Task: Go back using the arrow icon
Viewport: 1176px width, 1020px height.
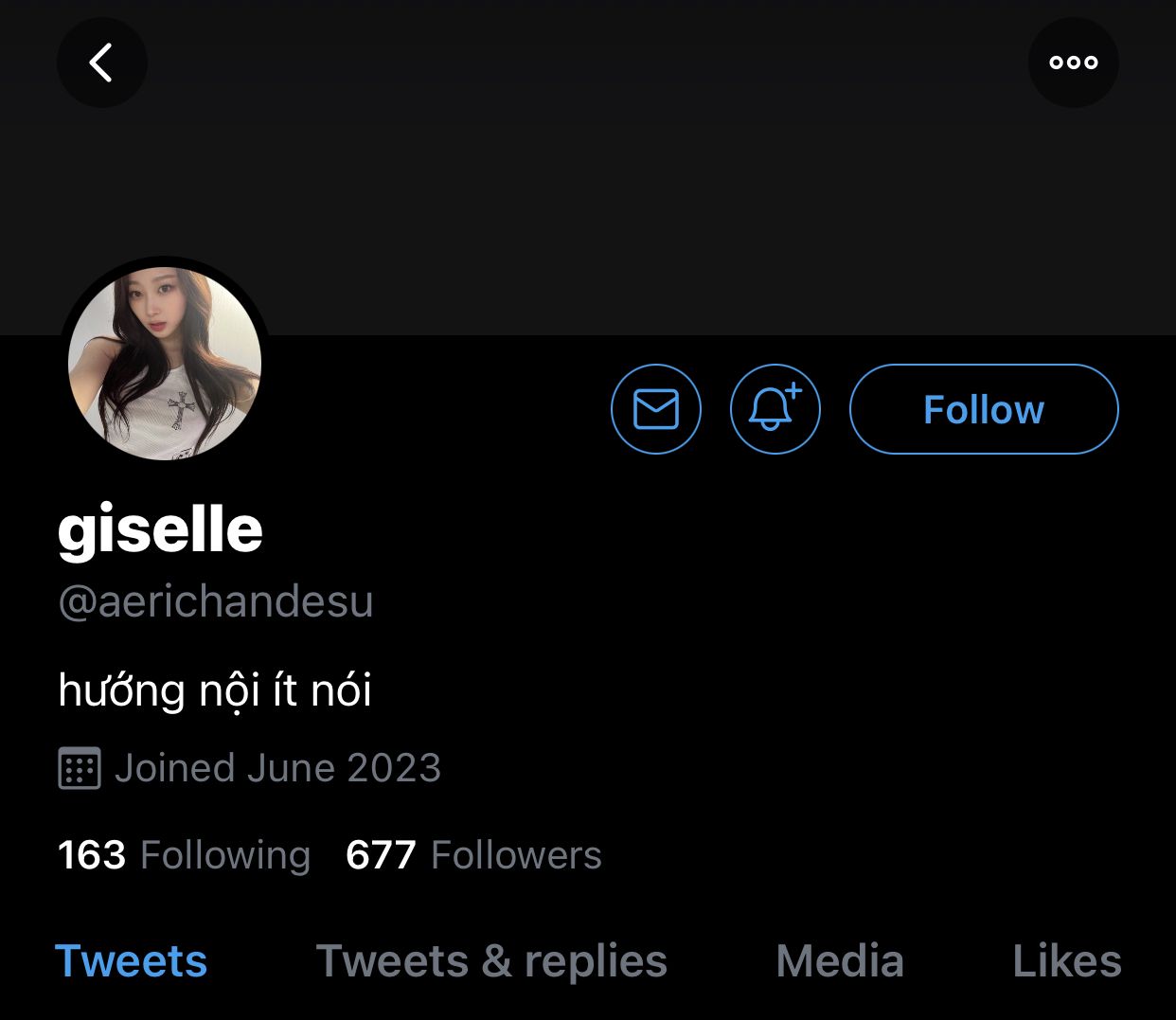Action: (x=101, y=63)
